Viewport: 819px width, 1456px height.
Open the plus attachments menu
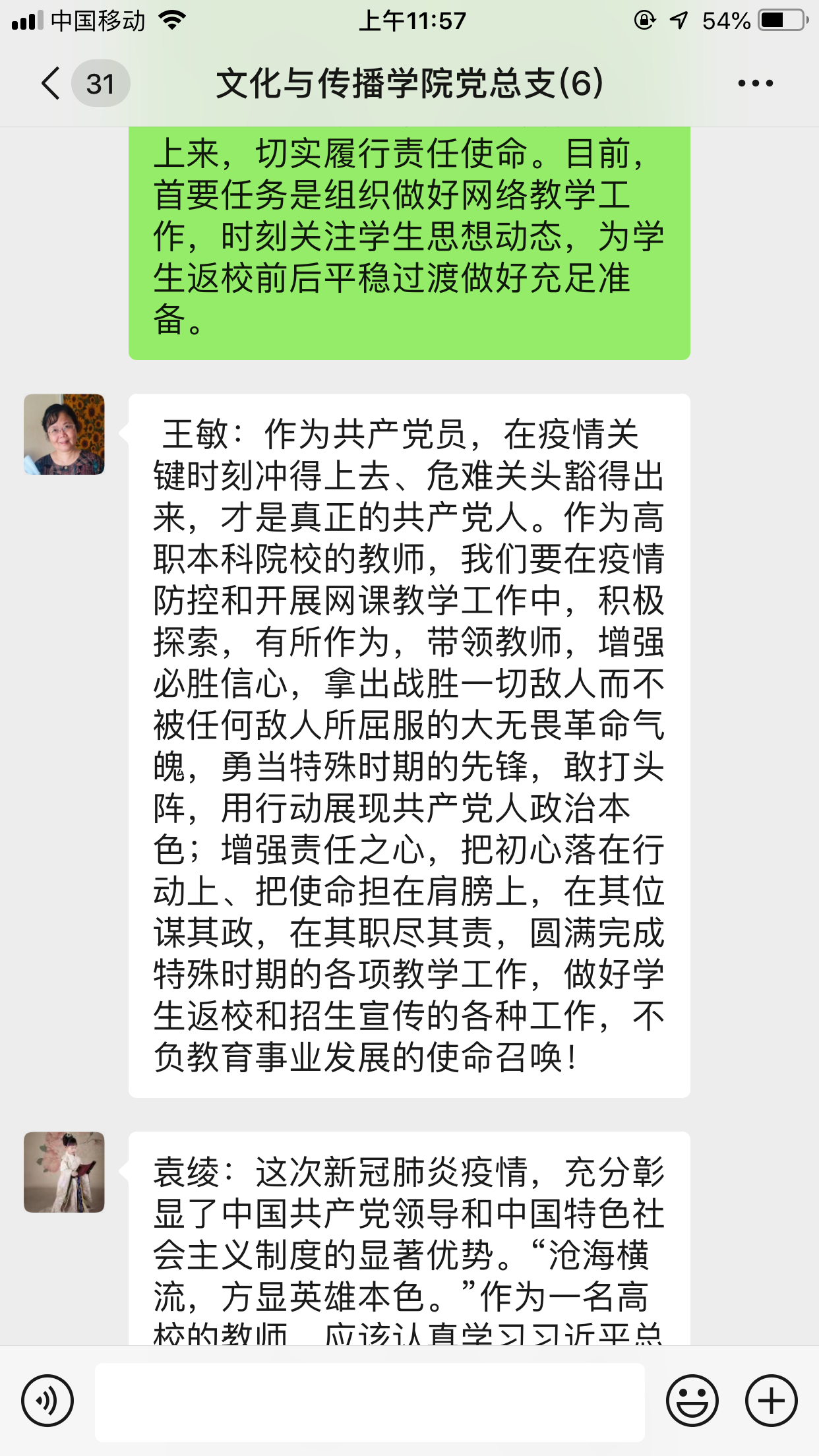[x=771, y=1401]
